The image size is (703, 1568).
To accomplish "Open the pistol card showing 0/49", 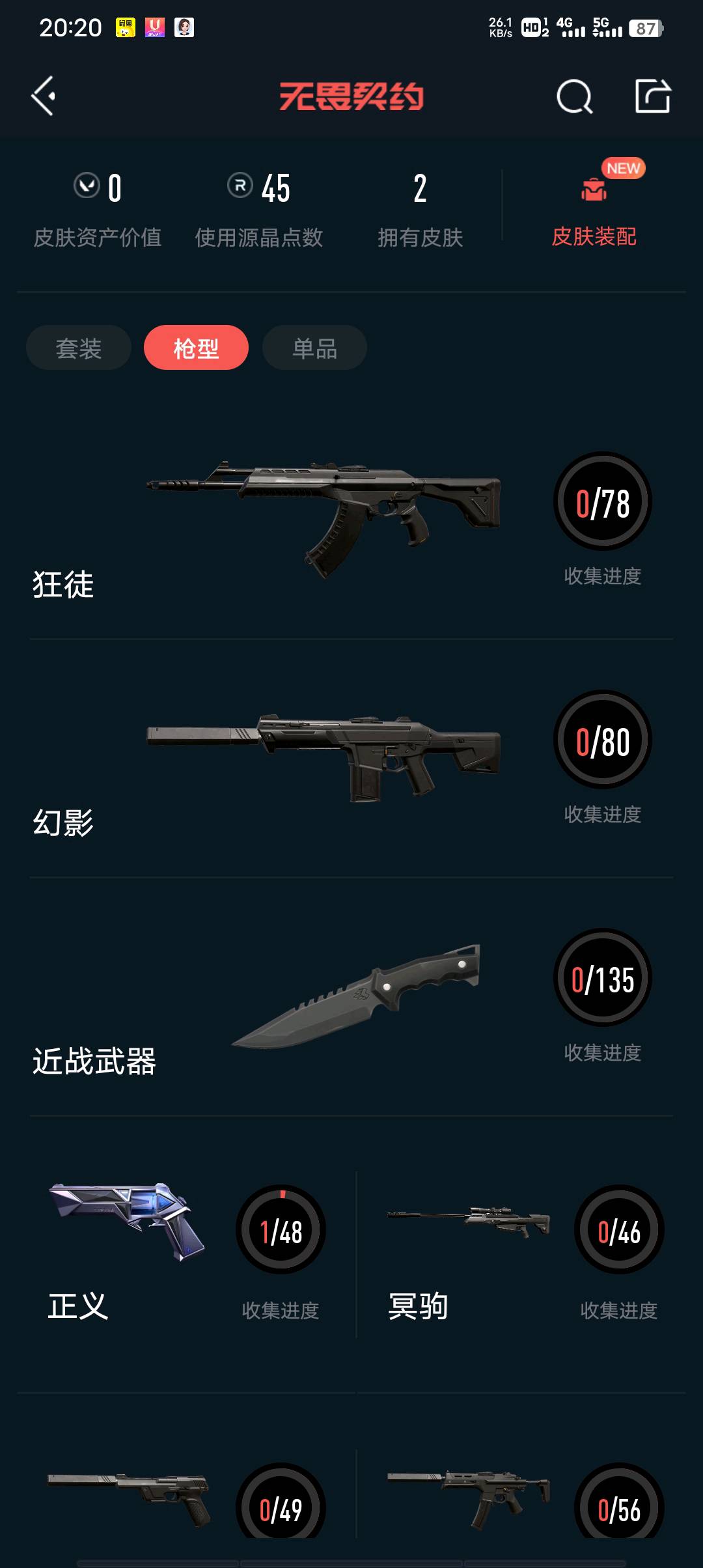I will [186, 1498].
